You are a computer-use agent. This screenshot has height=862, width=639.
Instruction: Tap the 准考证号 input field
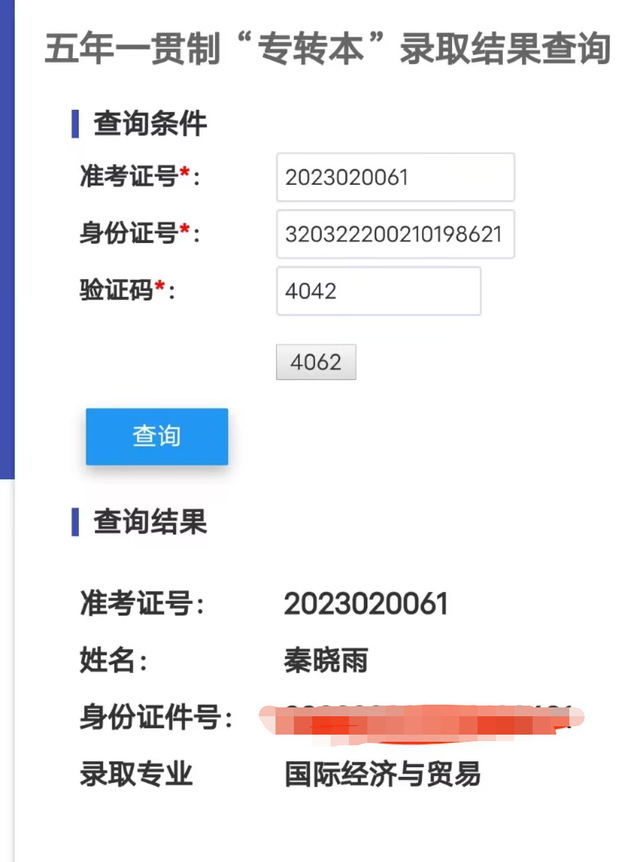(395, 177)
